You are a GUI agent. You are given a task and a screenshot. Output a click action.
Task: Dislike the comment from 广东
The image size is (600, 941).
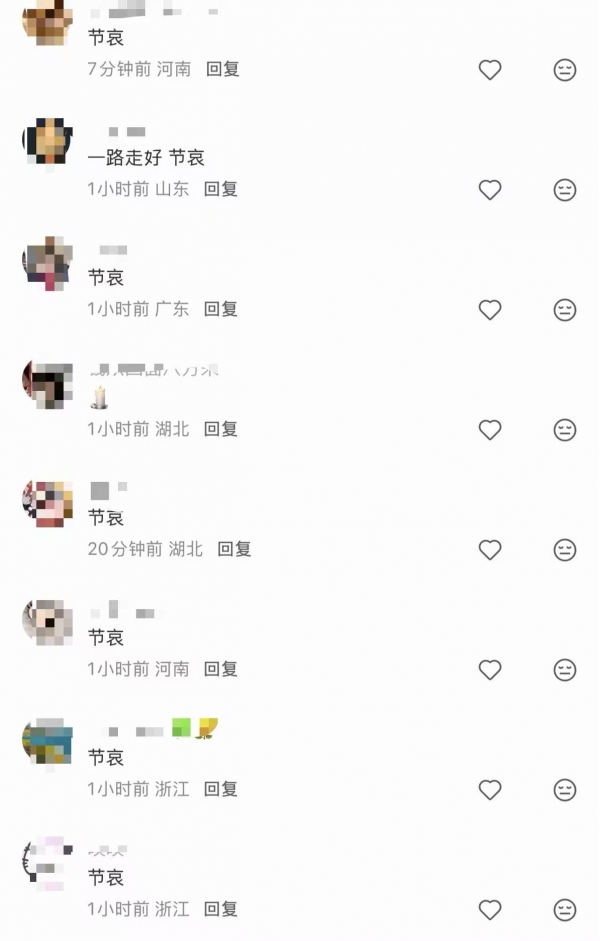565,310
